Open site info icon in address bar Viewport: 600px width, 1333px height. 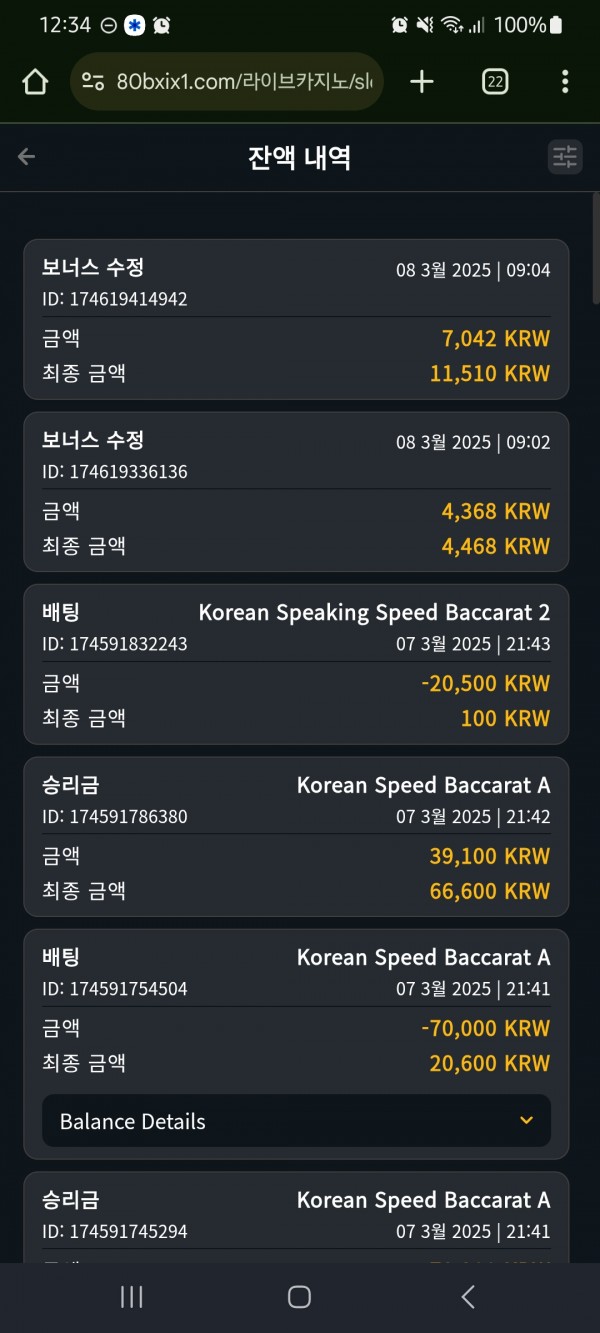[93, 82]
